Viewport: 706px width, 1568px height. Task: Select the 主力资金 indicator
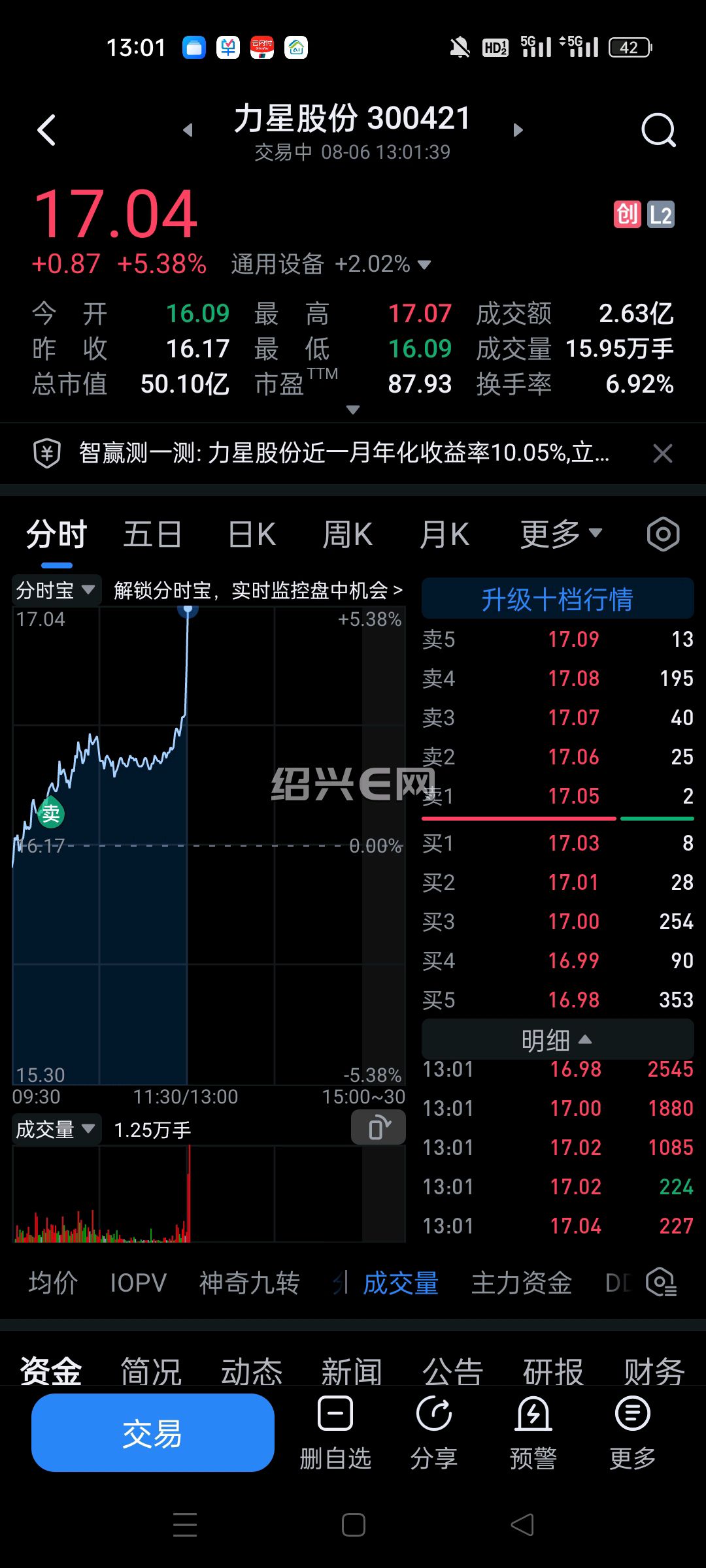[x=522, y=1283]
